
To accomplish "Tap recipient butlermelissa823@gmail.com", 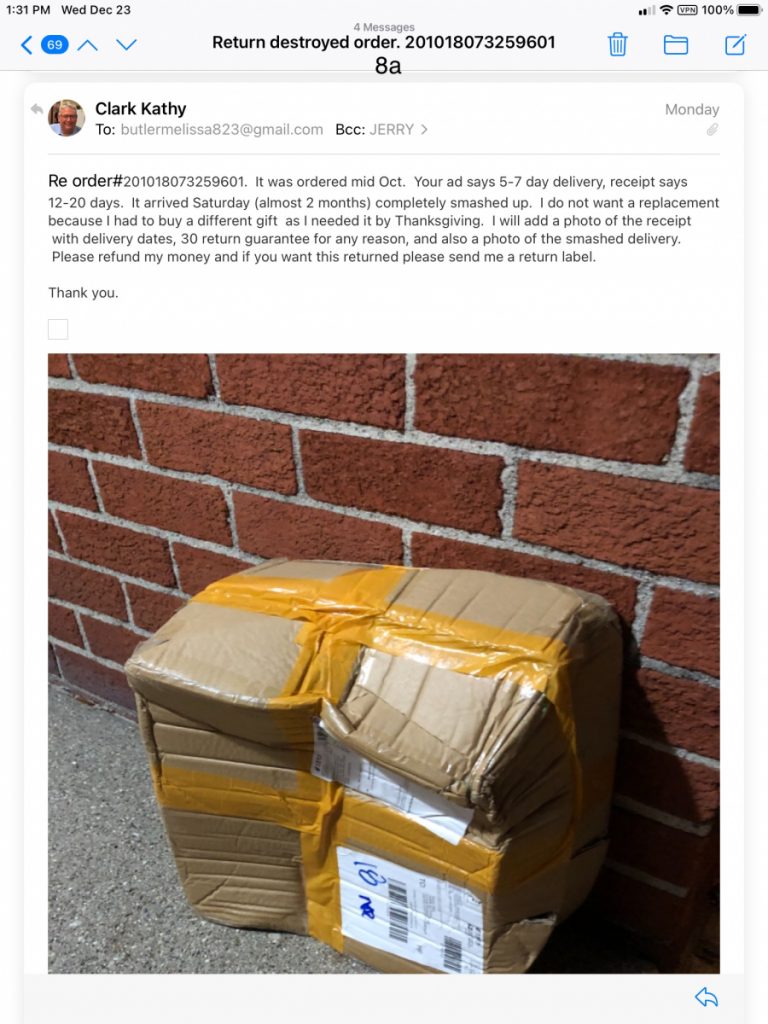I will 221,129.
